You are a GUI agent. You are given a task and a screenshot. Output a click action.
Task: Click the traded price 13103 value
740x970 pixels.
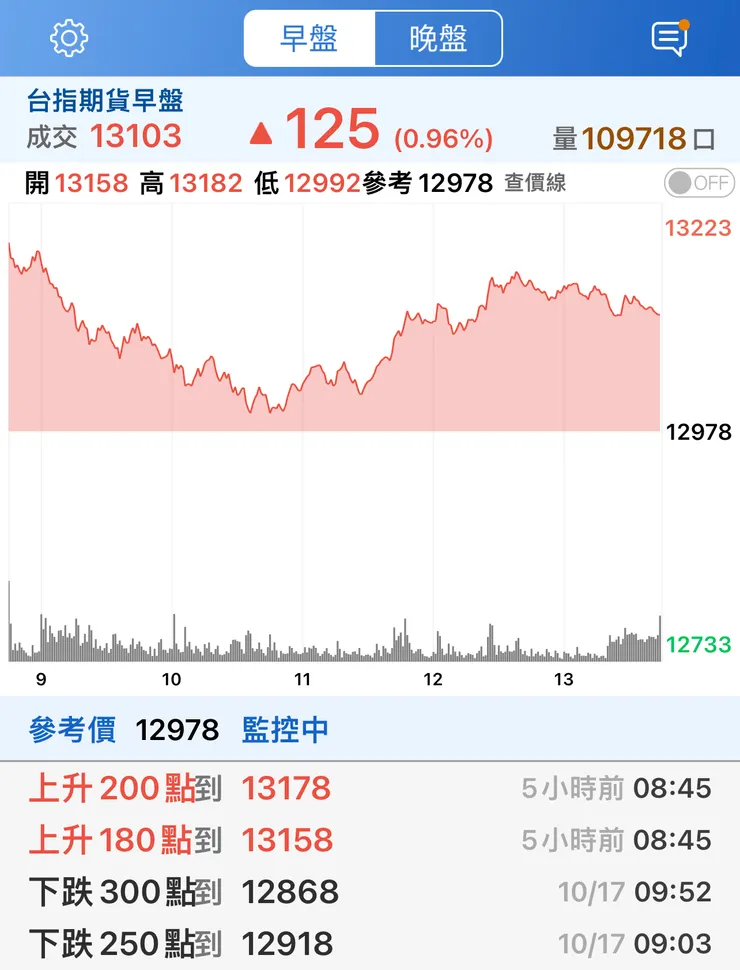[136, 135]
